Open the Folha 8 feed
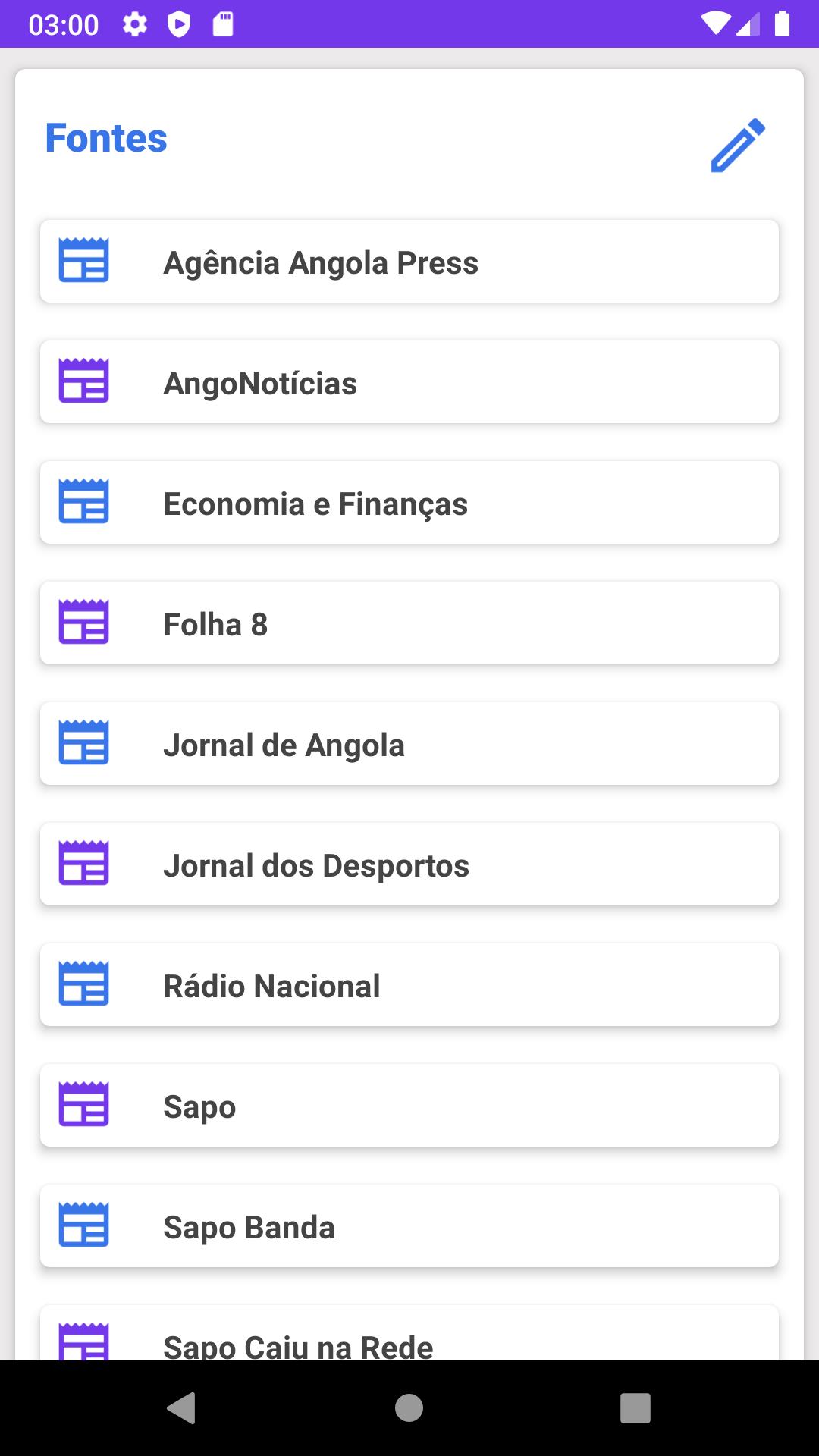 click(409, 623)
